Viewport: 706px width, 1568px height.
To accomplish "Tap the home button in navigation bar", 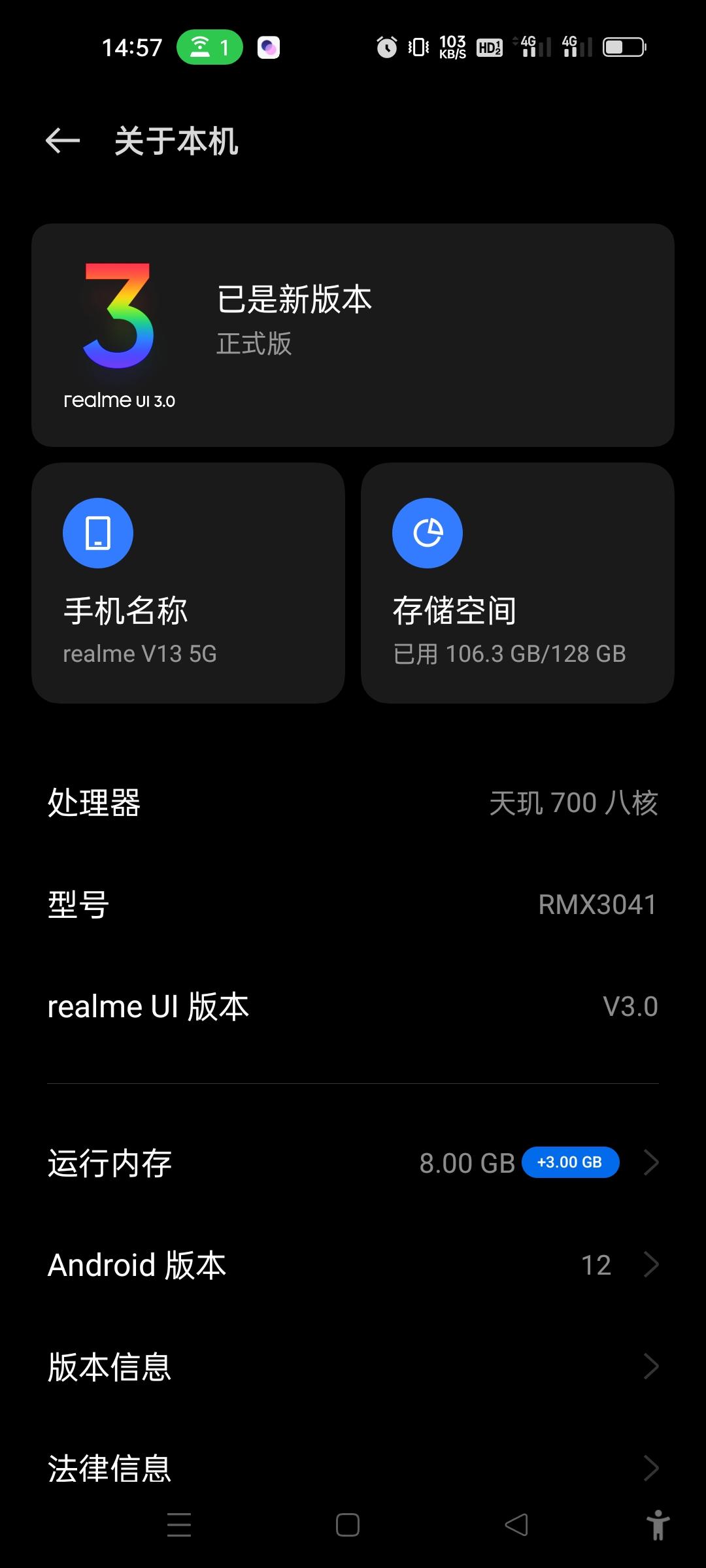I will (x=346, y=1526).
